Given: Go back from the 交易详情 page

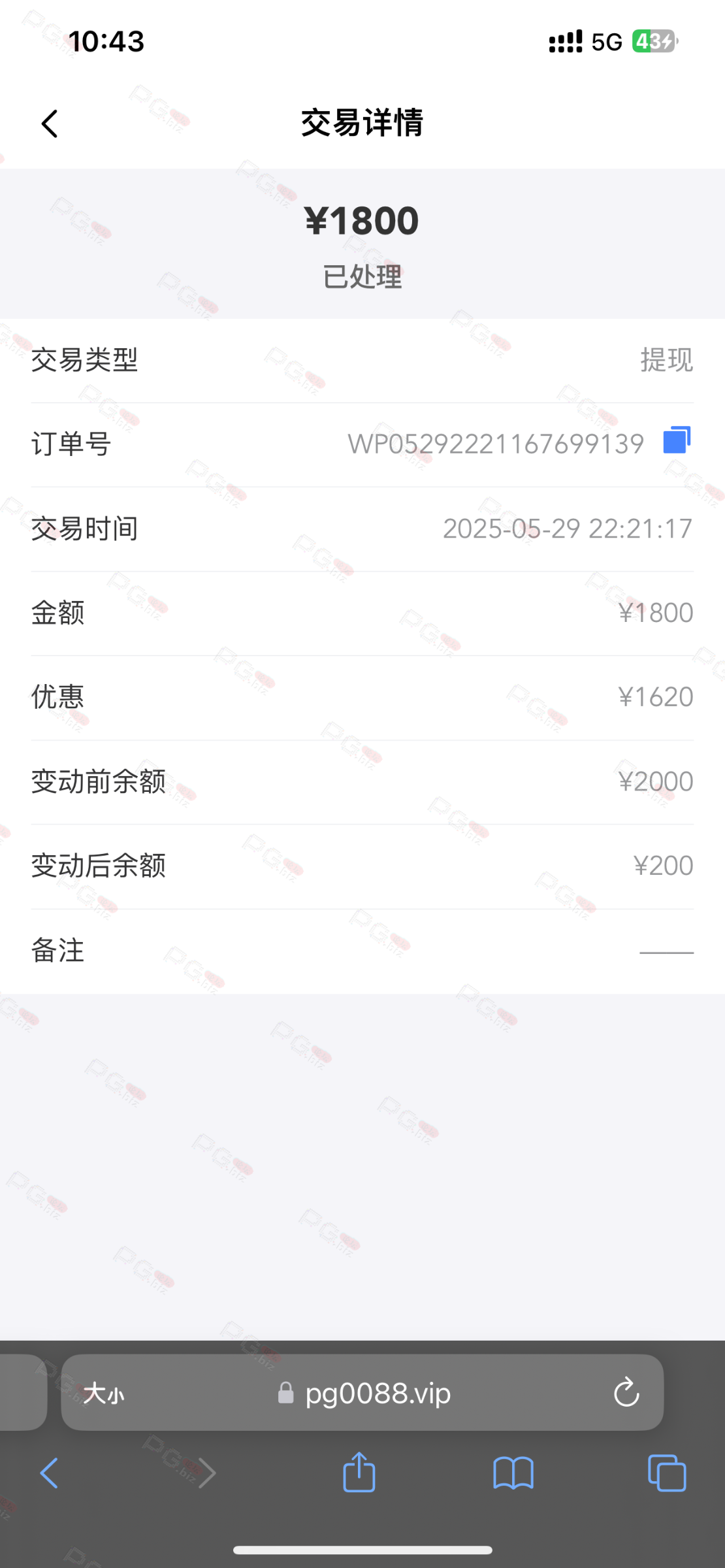Looking at the screenshot, I should [x=50, y=123].
